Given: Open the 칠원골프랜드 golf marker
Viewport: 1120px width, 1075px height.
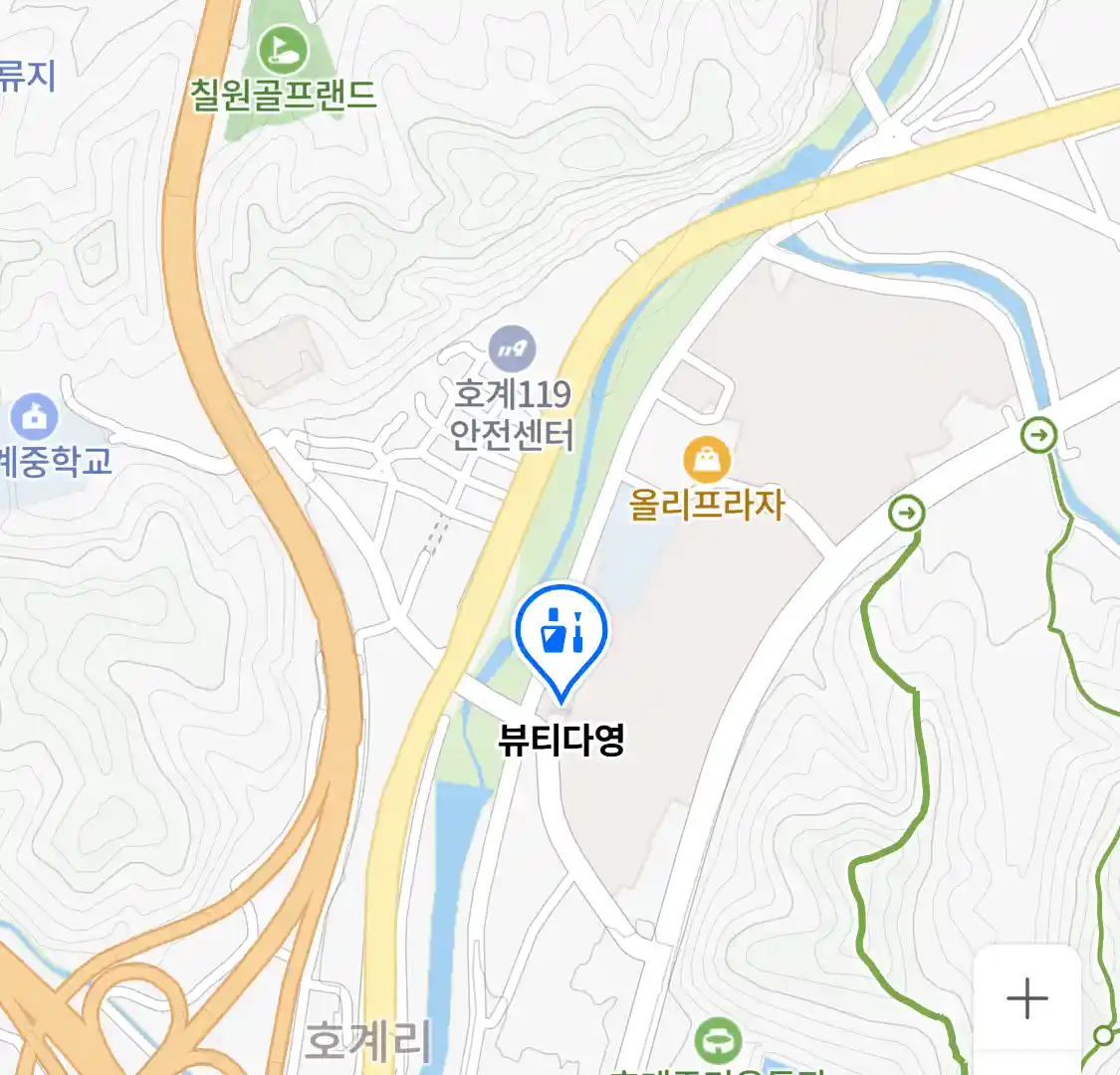Looking at the screenshot, I should (283, 49).
